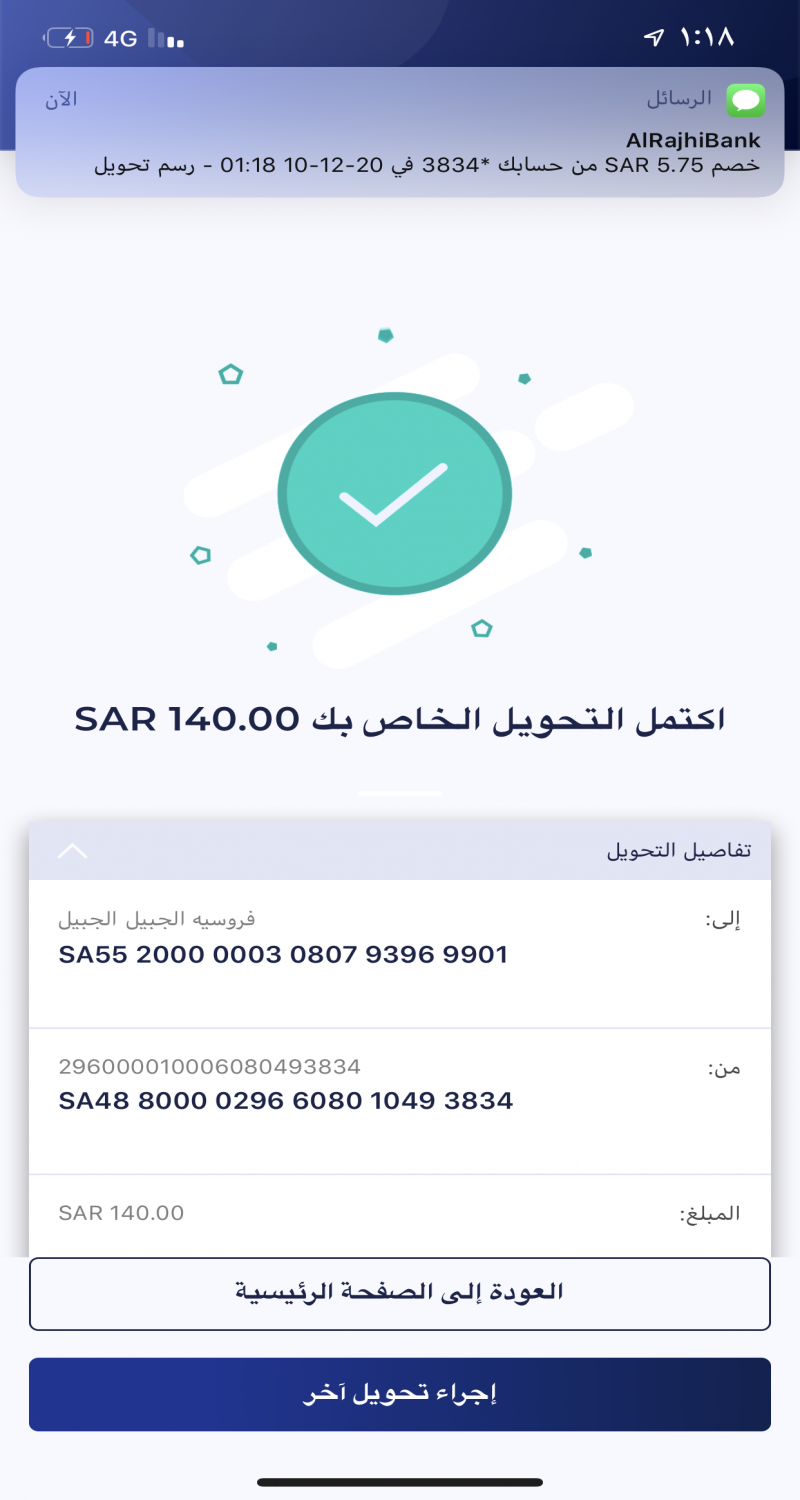The height and width of the screenshot is (1500, 800).
Task: Start another transfer with إجراء تحويل آخر
Action: click(400, 1394)
